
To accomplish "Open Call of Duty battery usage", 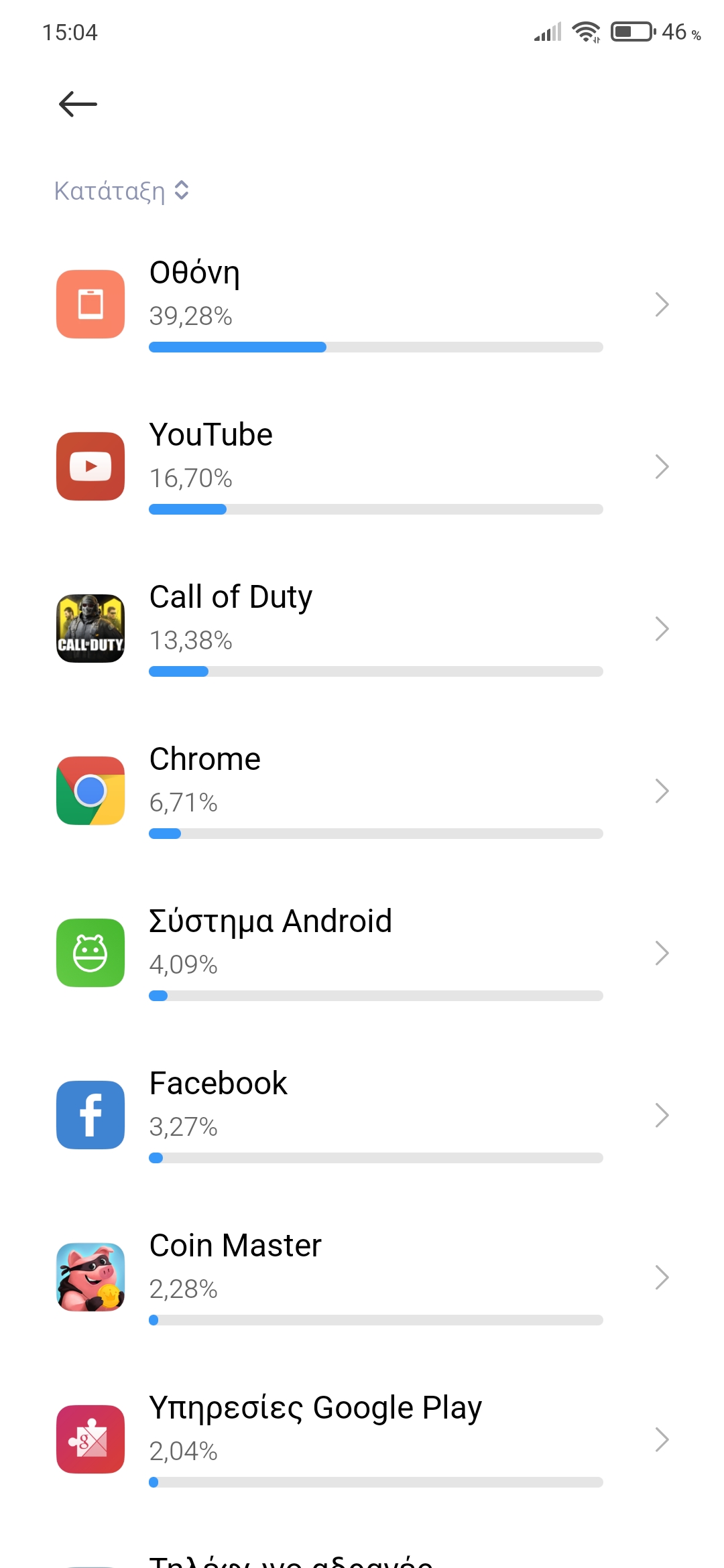I will (x=362, y=629).
